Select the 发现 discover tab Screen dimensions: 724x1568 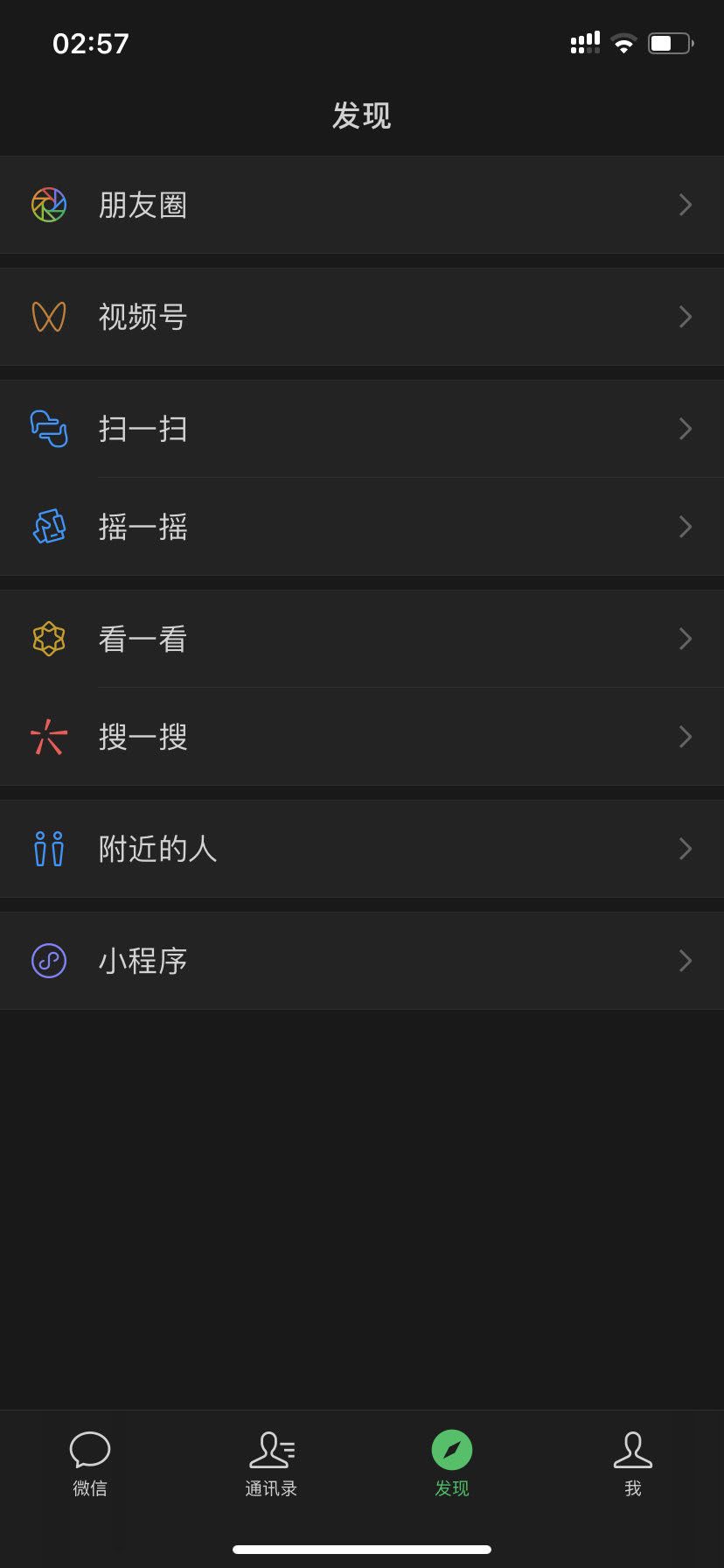coord(452,1465)
